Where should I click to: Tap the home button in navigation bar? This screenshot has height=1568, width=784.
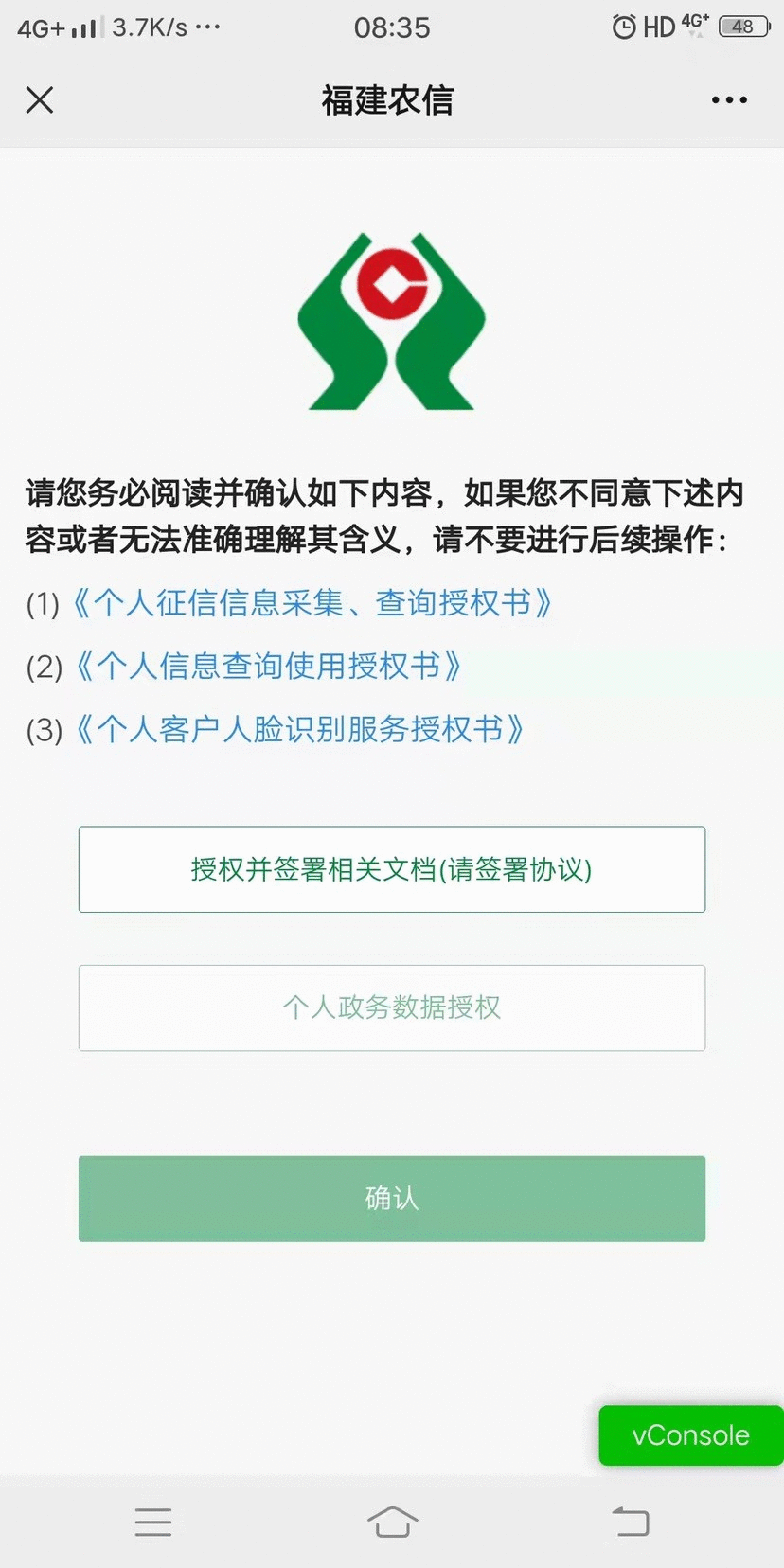point(392,1521)
